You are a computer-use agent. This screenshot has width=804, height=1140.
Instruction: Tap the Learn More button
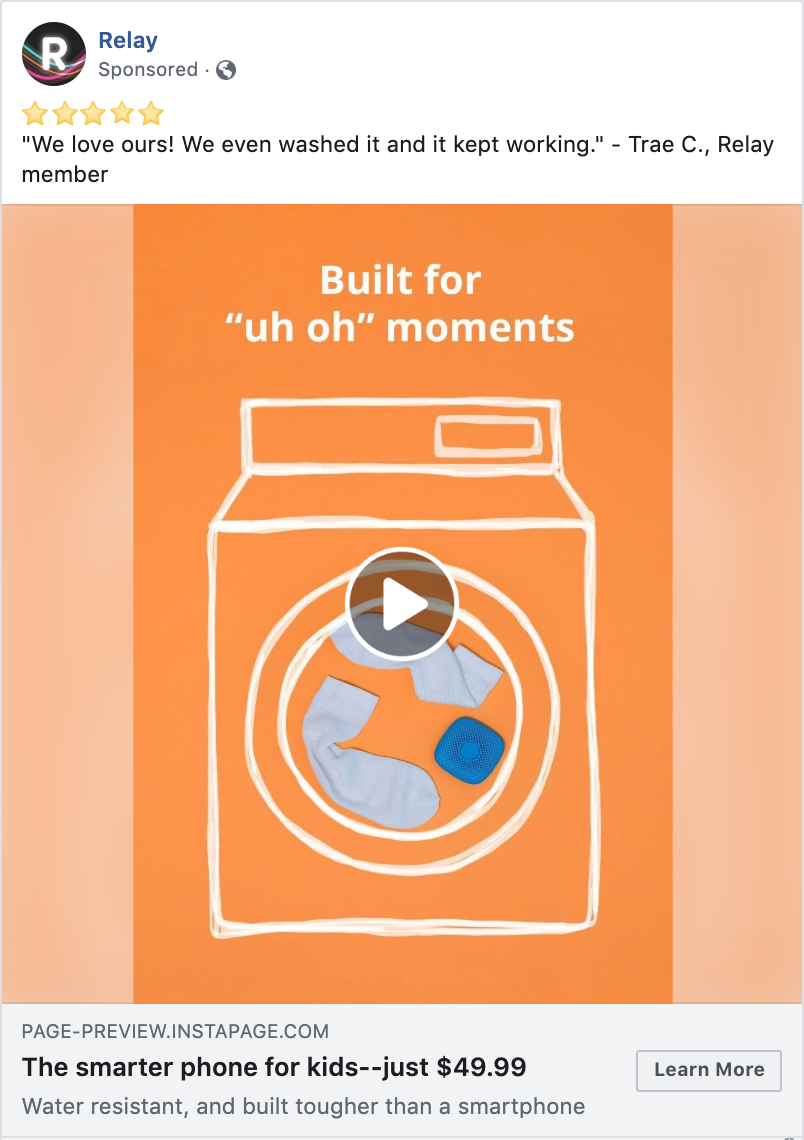pos(709,1069)
